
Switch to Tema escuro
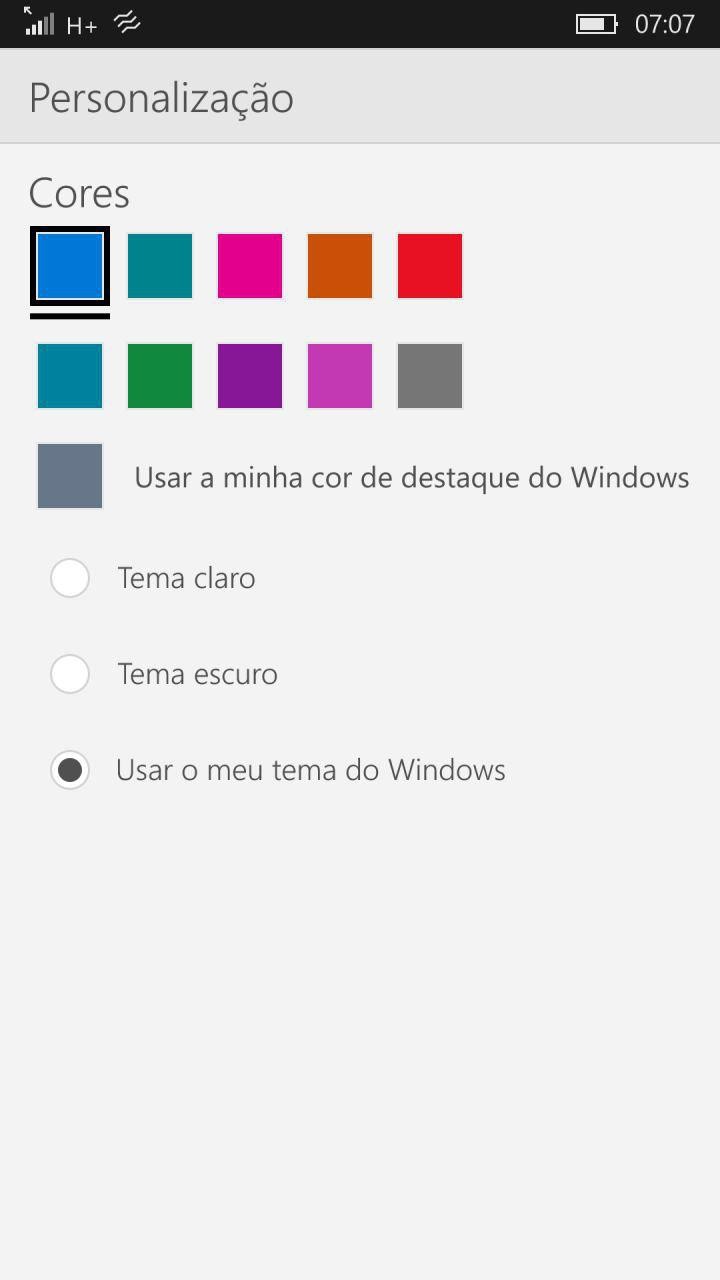click(x=164, y=674)
